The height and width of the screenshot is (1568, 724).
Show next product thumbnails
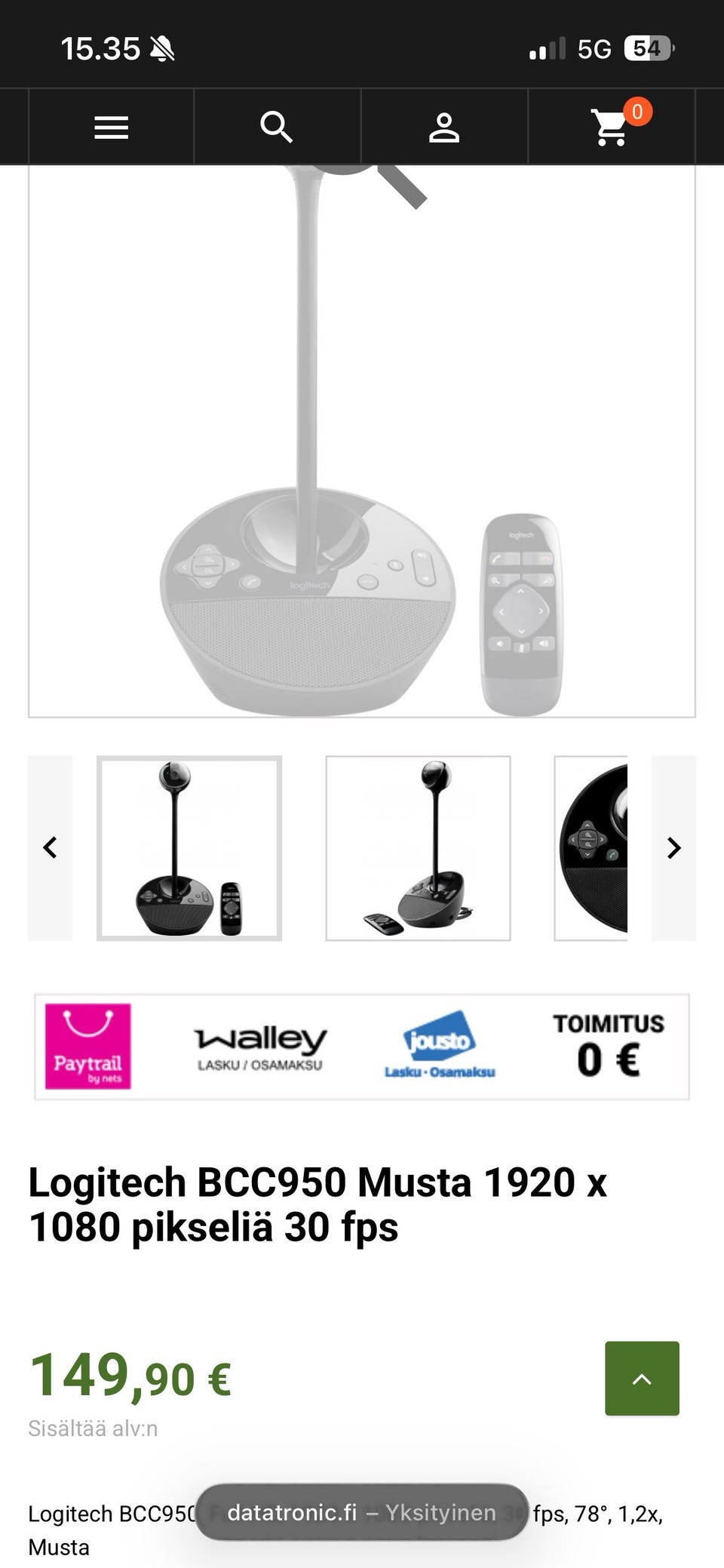click(673, 848)
